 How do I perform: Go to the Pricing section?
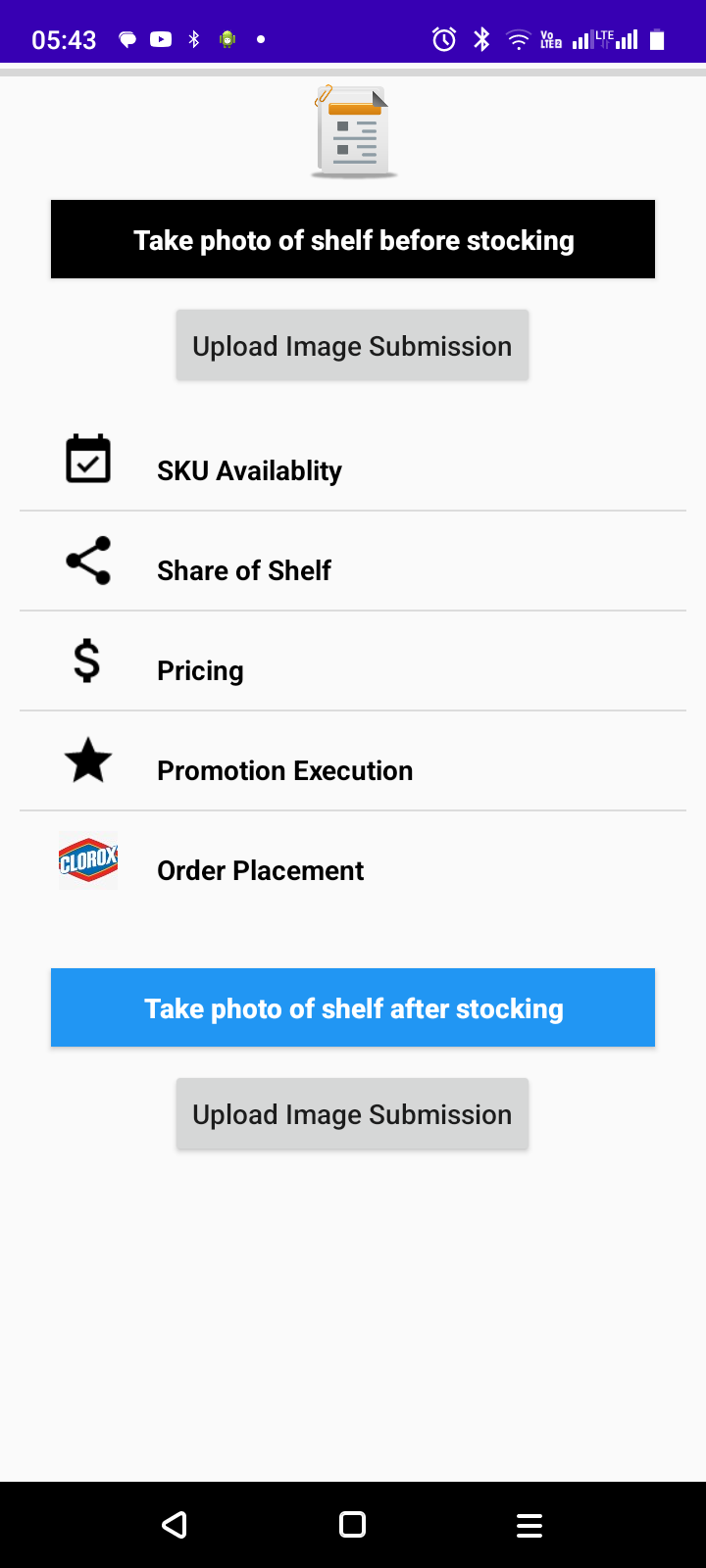[353, 661]
